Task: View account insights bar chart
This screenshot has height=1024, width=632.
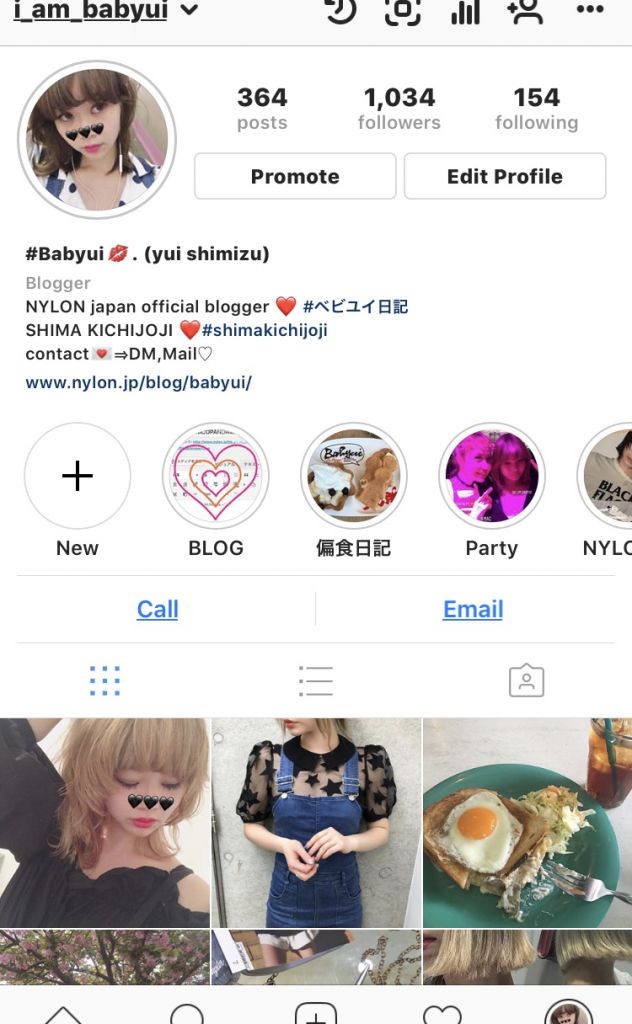Action: (x=464, y=12)
